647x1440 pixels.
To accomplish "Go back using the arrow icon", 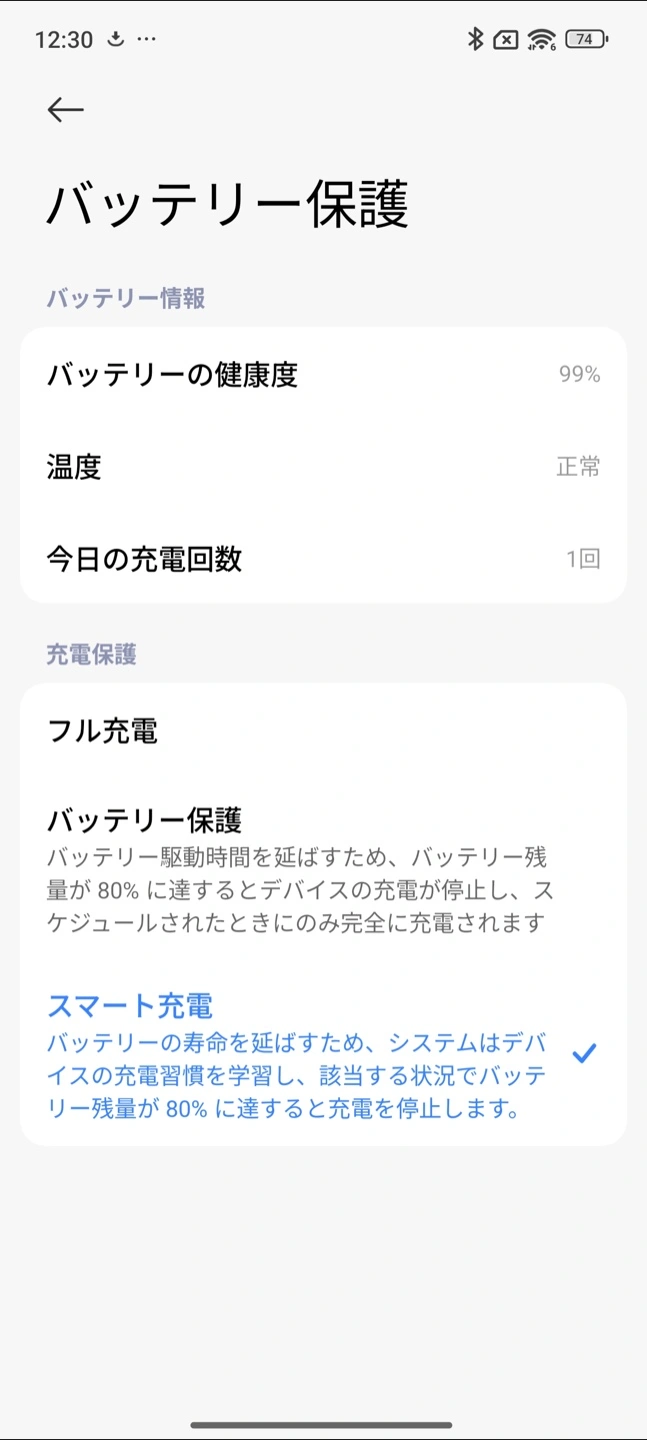I will click(65, 109).
